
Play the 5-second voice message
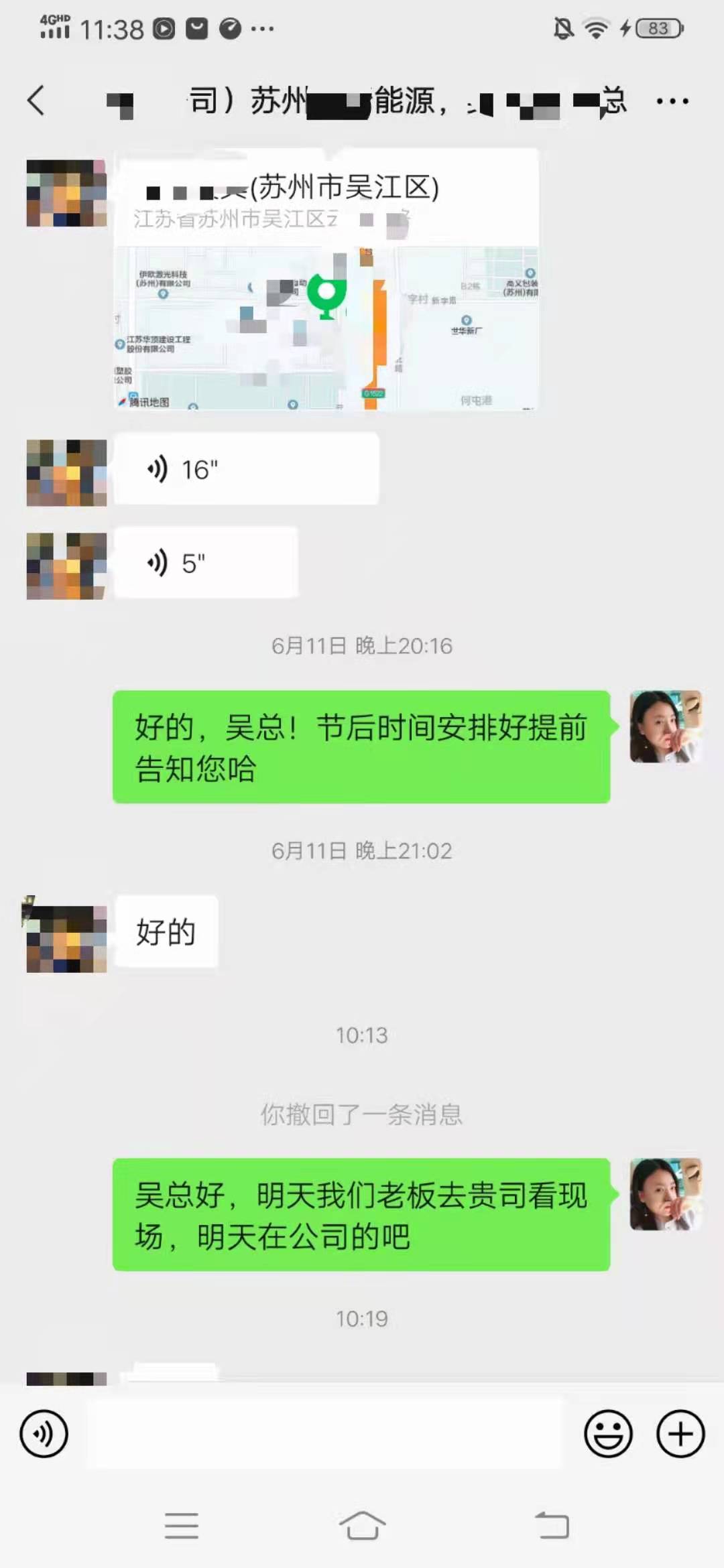tap(206, 563)
